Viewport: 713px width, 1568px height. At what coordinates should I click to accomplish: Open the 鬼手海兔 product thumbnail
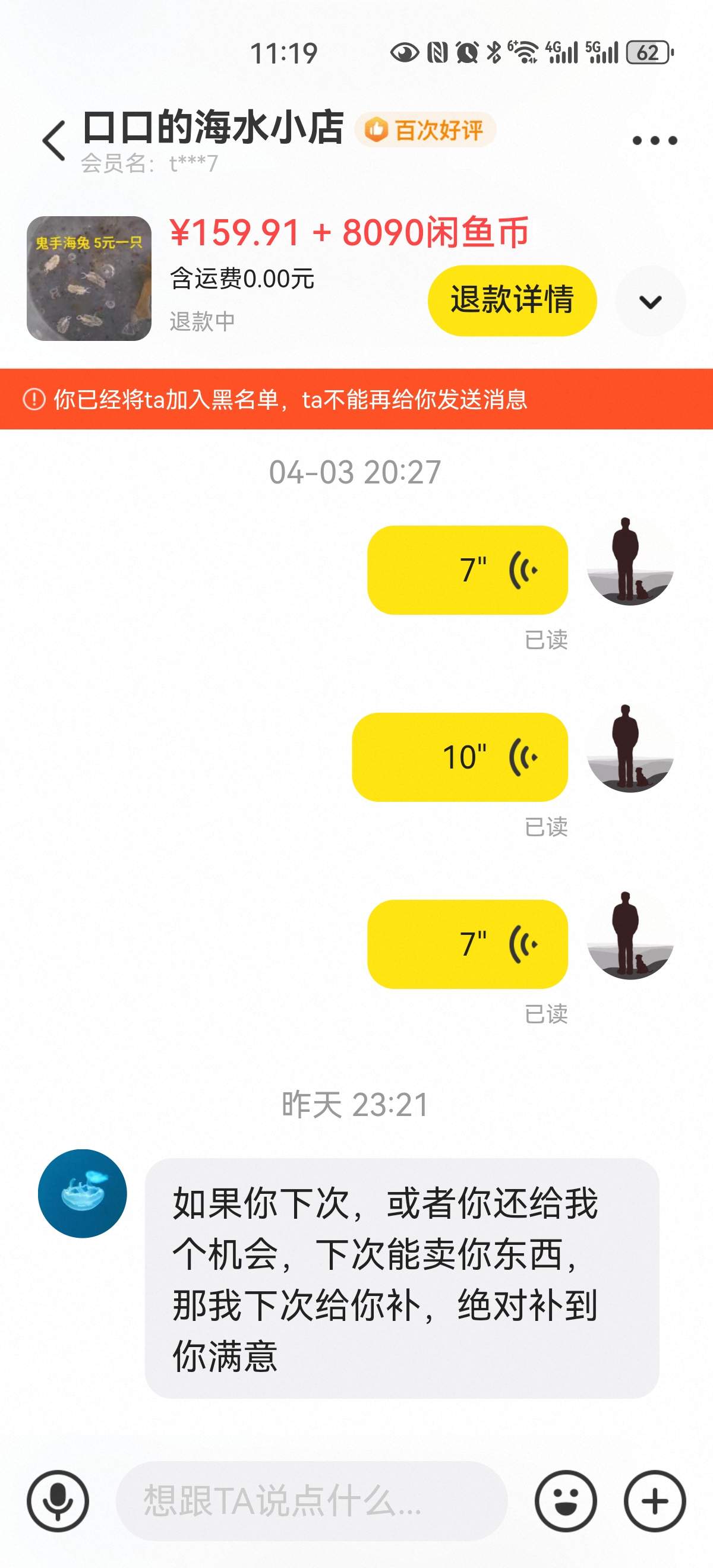pyautogui.click(x=89, y=278)
